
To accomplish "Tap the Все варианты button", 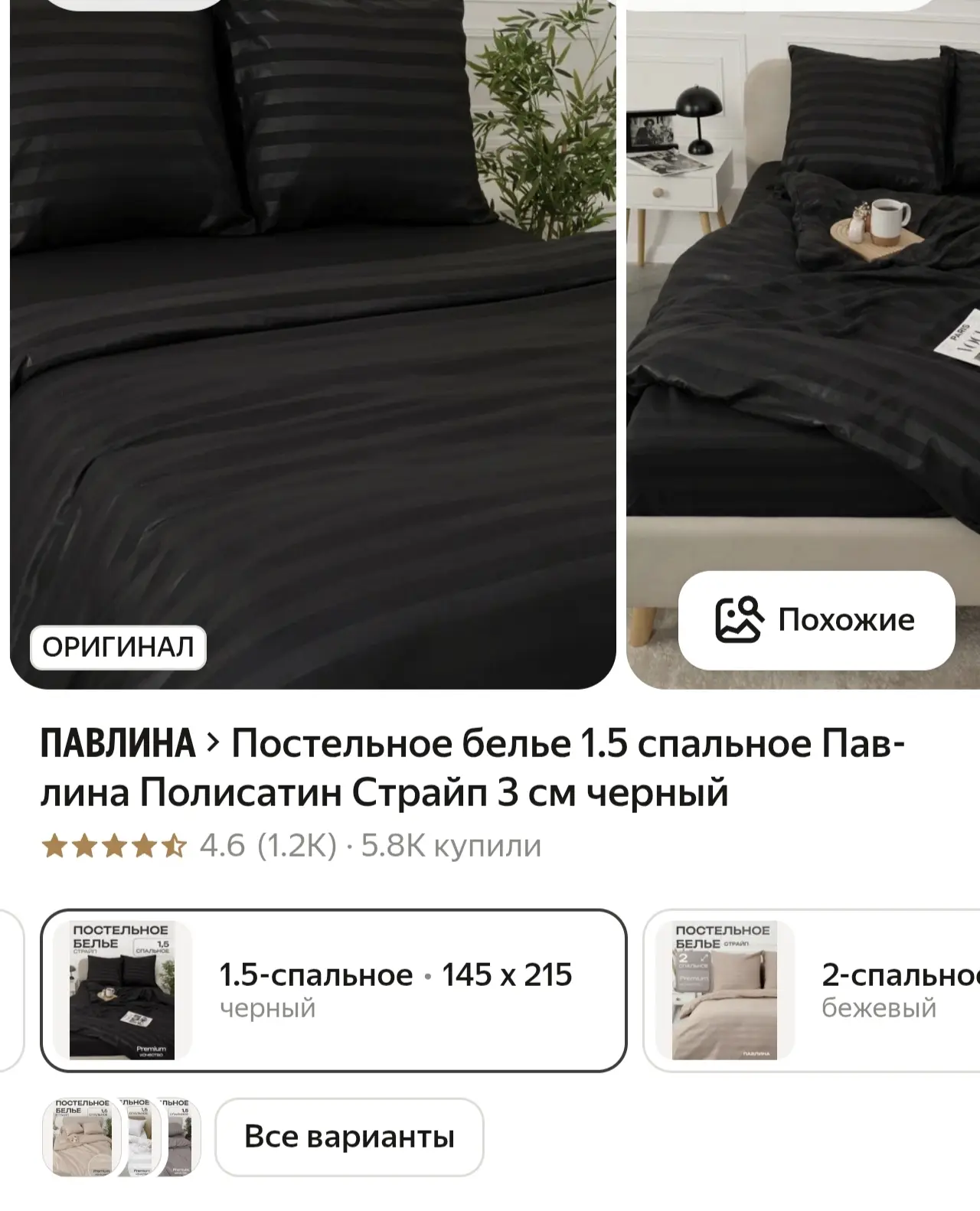I will coord(349,1137).
